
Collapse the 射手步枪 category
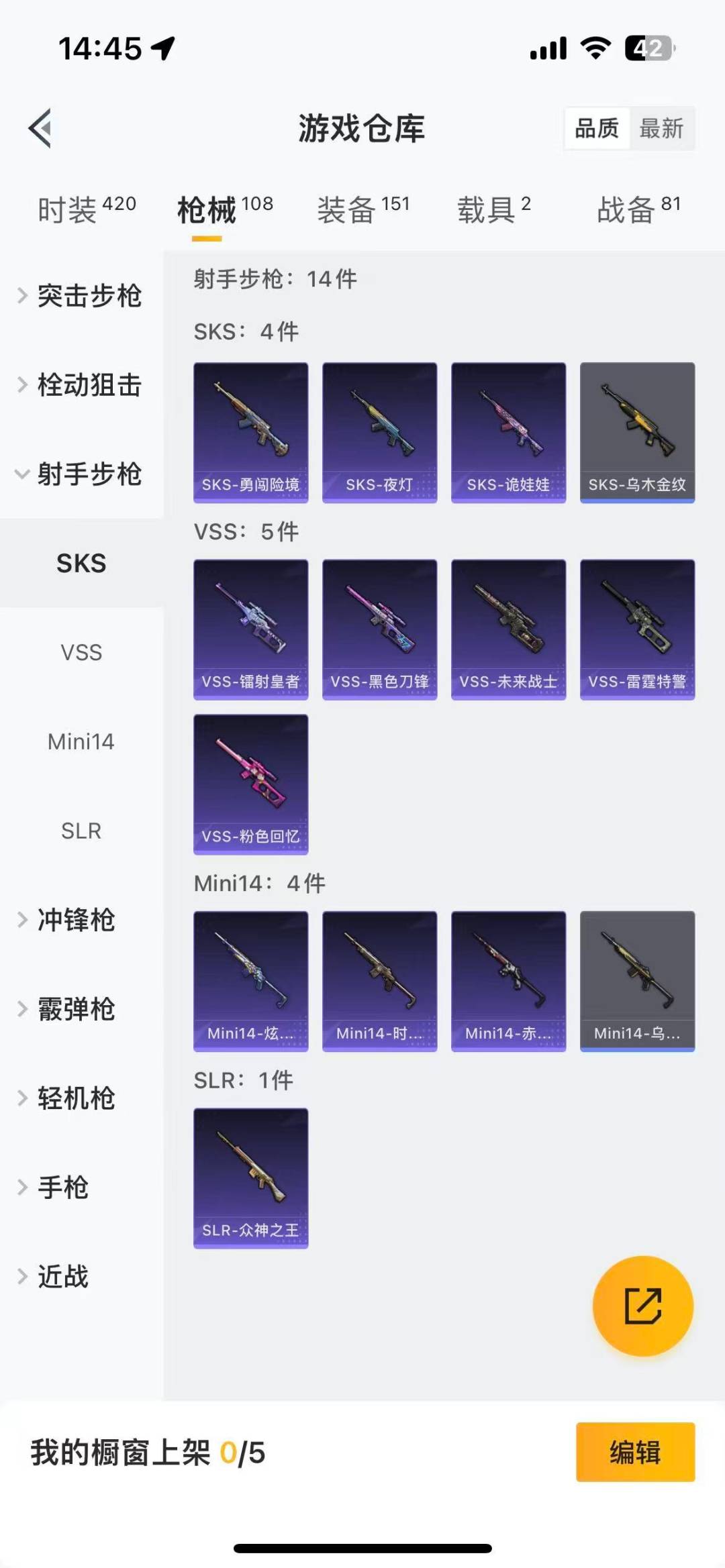(x=81, y=474)
